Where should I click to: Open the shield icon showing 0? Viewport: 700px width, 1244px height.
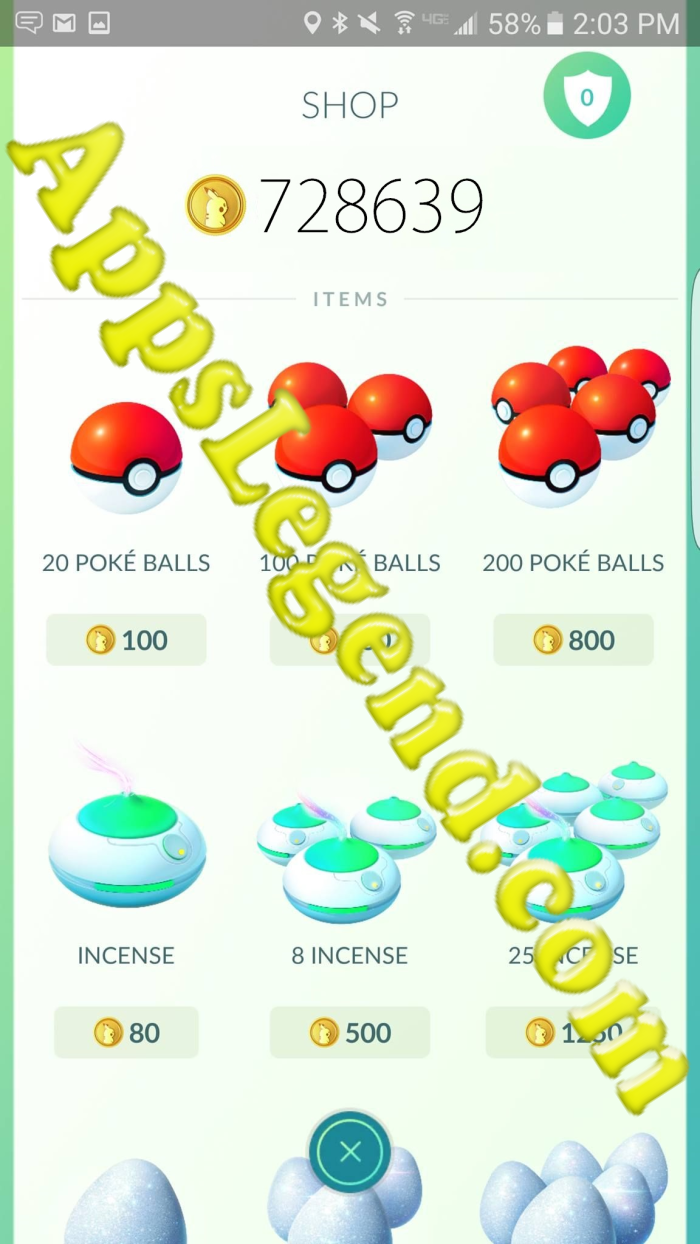pos(587,97)
